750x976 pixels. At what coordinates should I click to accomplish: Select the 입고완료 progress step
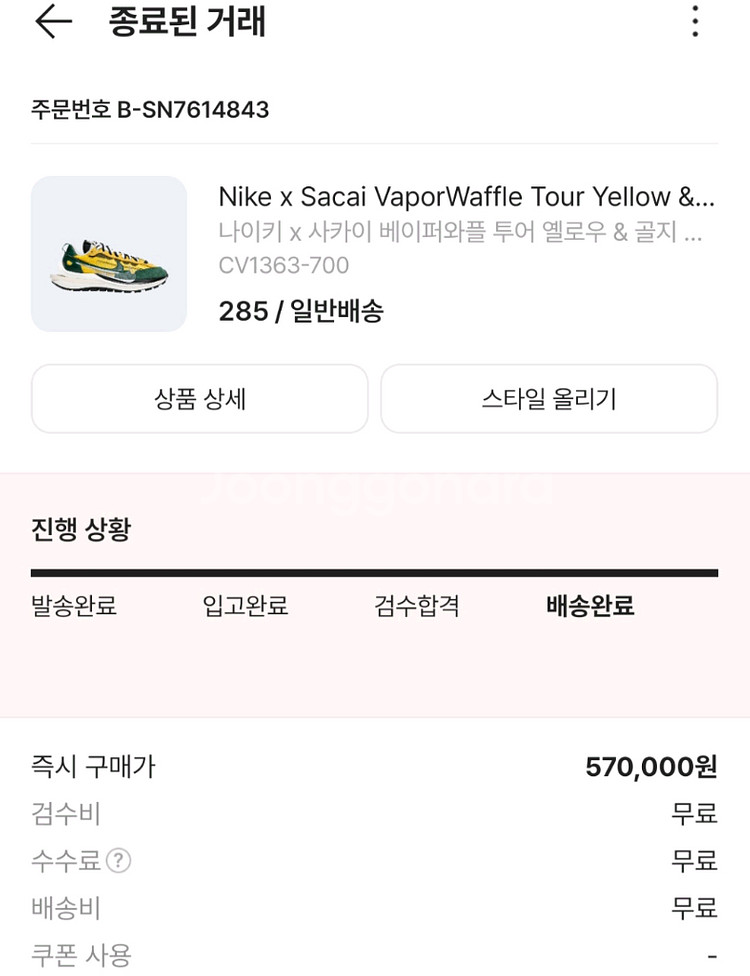click(x=243, y=608)
